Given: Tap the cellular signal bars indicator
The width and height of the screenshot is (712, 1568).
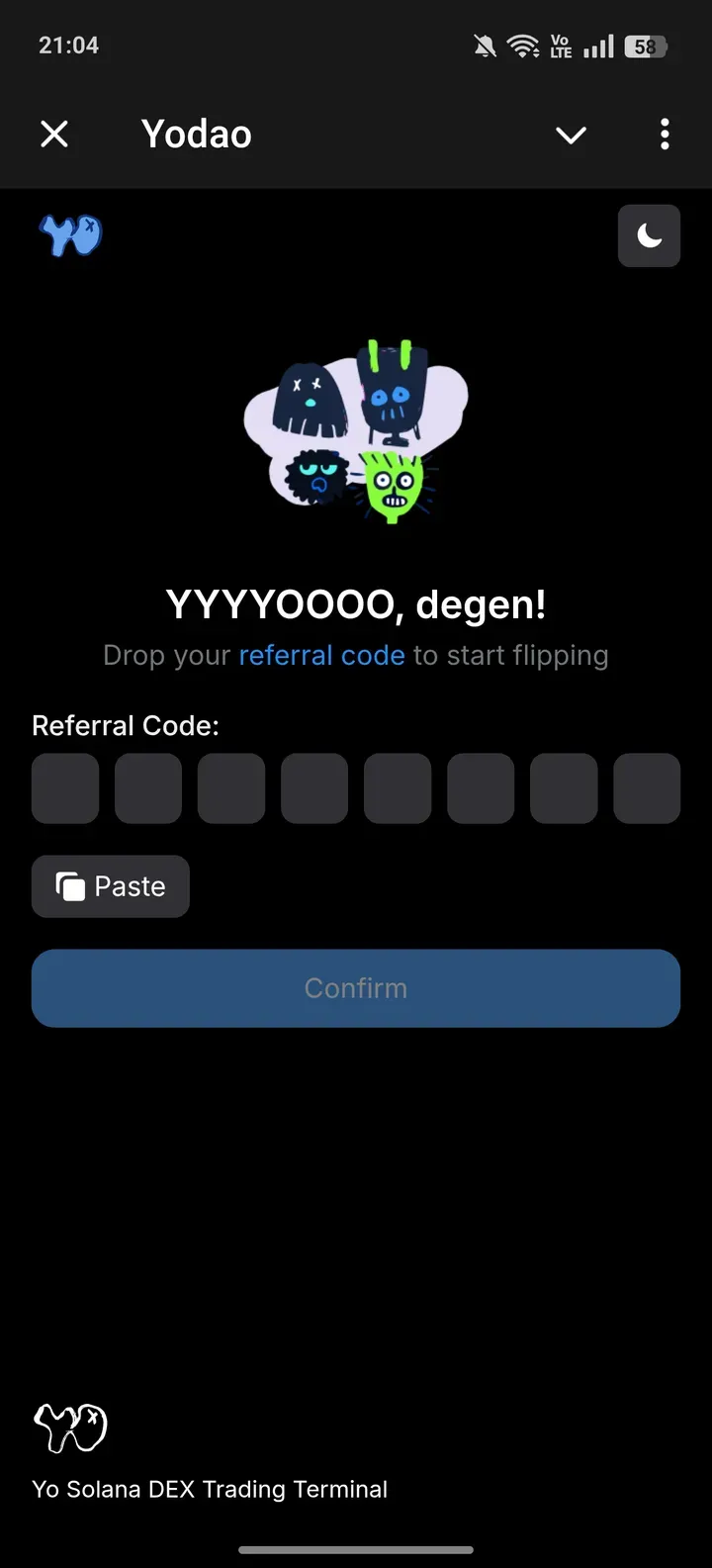Looking at the screenshot, I should coord(599,45).
